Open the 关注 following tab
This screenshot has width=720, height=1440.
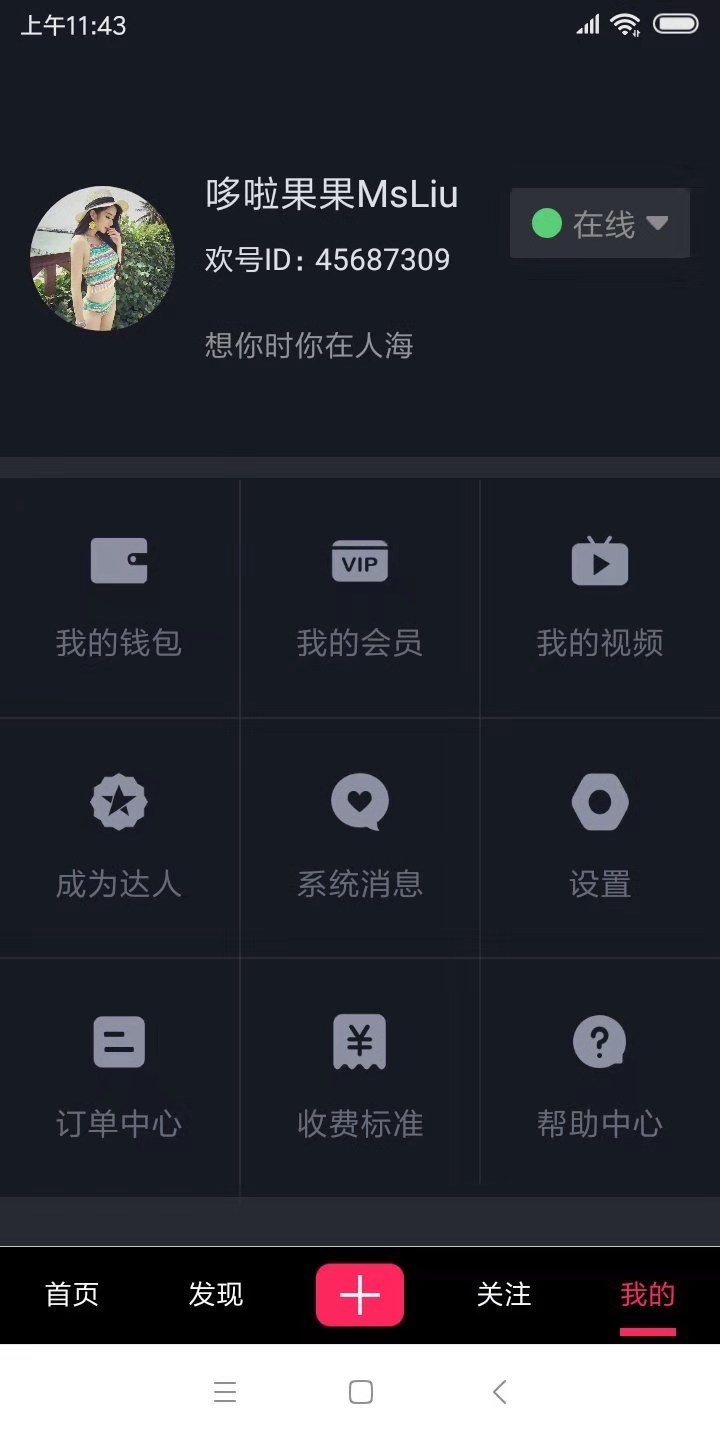[x=504, y=1294]
